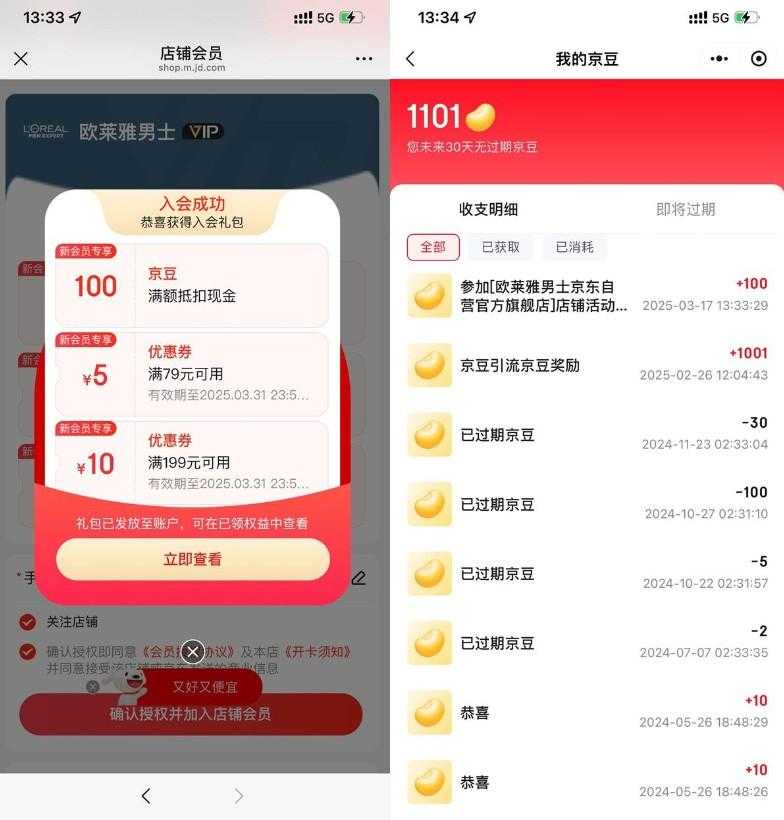784x820 pixels.
Task: Select the 全部 filter chip
Action: pyautogui.click(x=433, y=247)
